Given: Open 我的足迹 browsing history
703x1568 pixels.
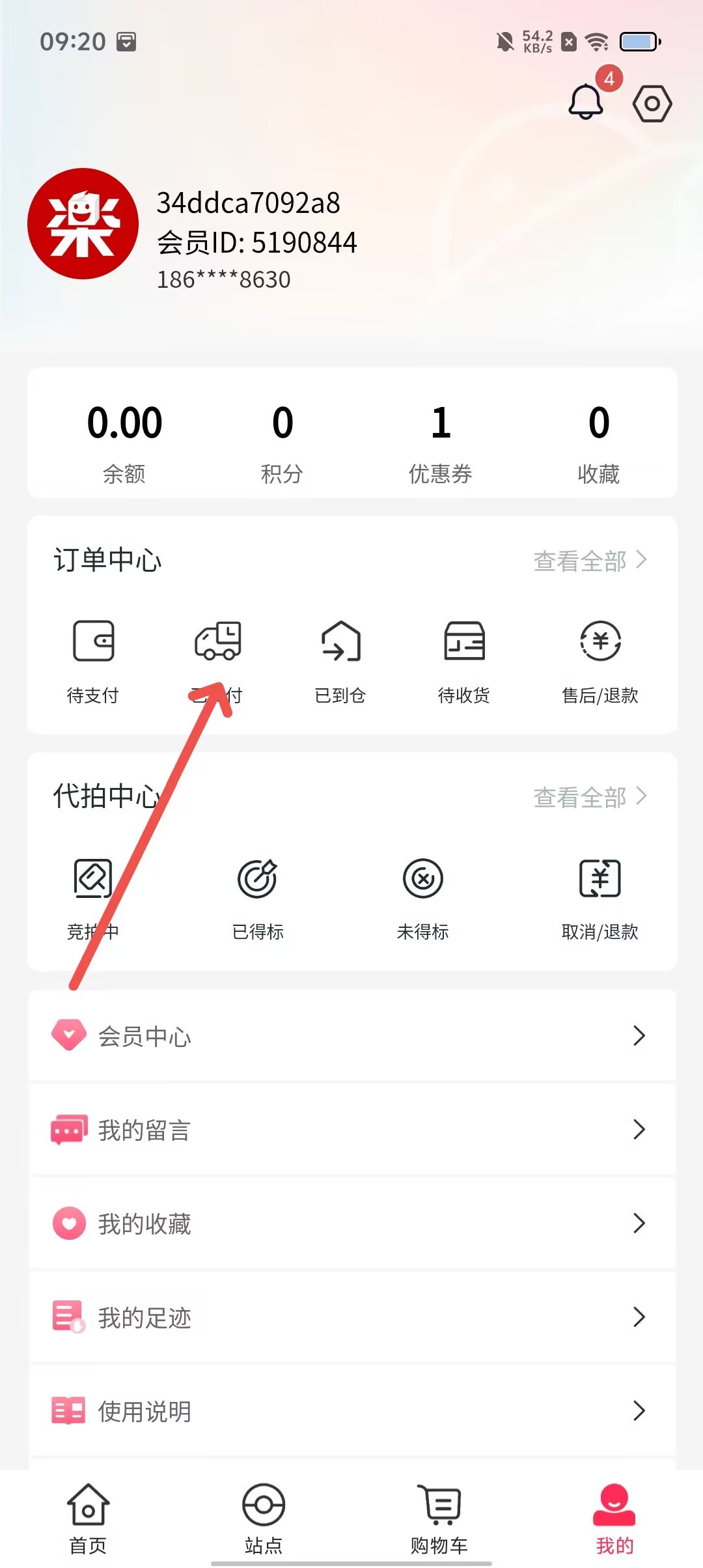Looking at the screenshot, I should [x=351, y=1317].
